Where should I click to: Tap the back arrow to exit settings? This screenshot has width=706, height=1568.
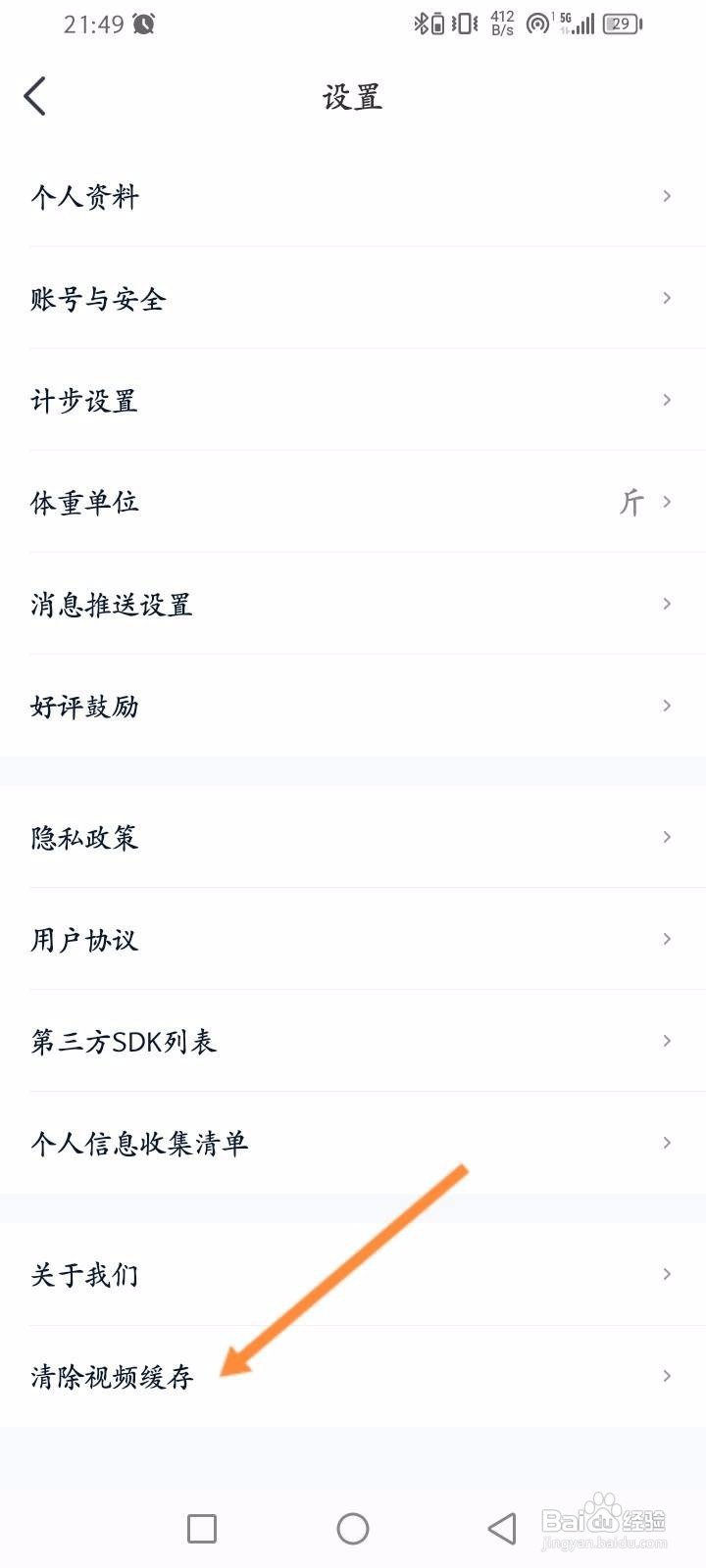[35, 96]
